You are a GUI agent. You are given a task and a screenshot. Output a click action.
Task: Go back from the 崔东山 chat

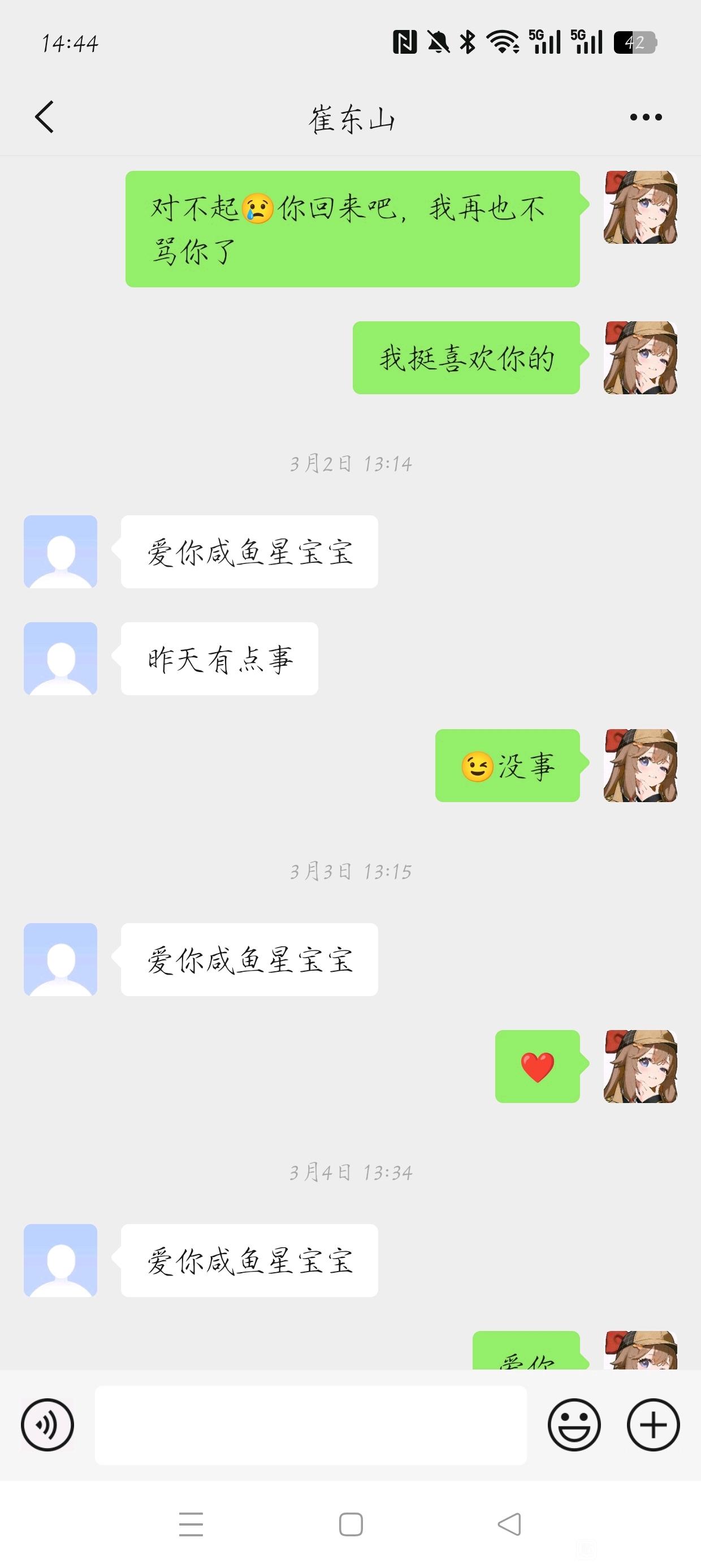(x=45, y=117)
